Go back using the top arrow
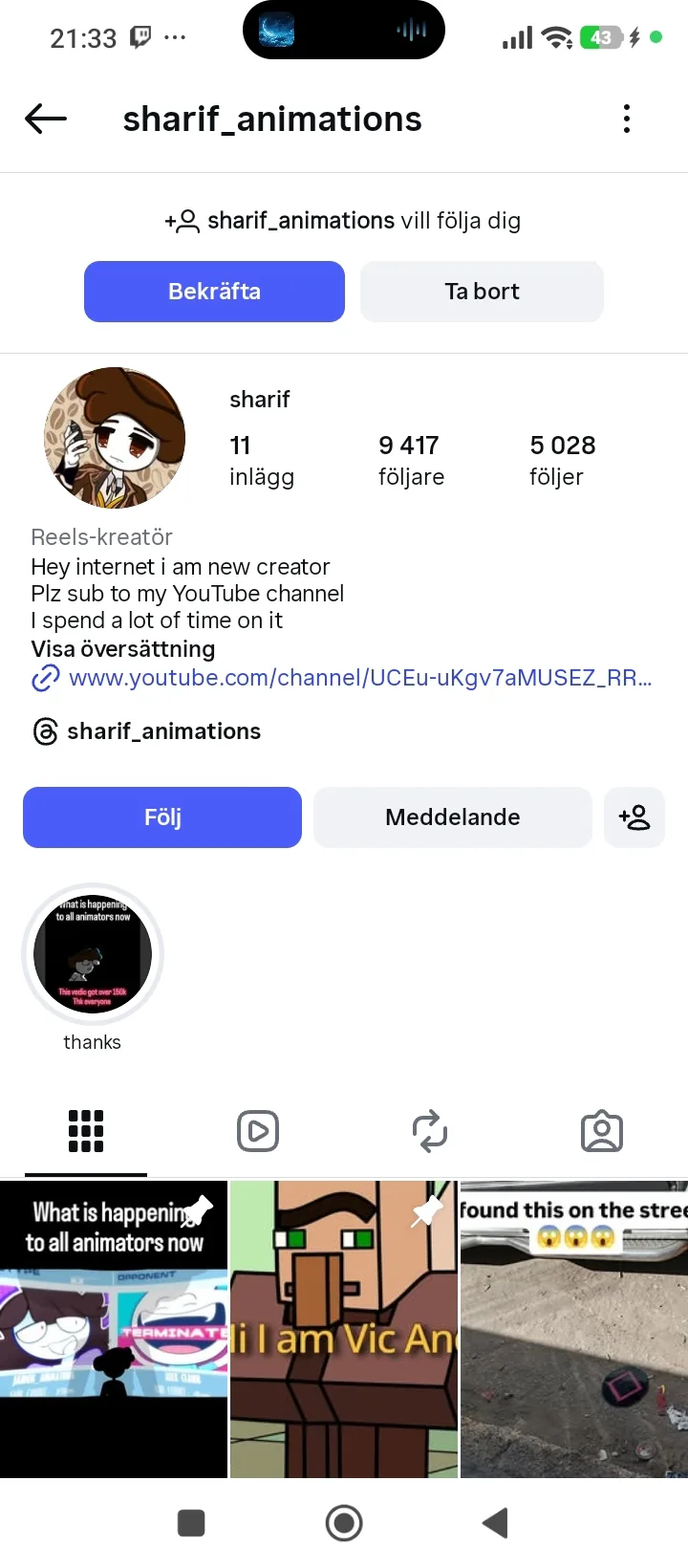Image resolution: width=688 pixels, height=1568 pixels. (x=45, y=120)
